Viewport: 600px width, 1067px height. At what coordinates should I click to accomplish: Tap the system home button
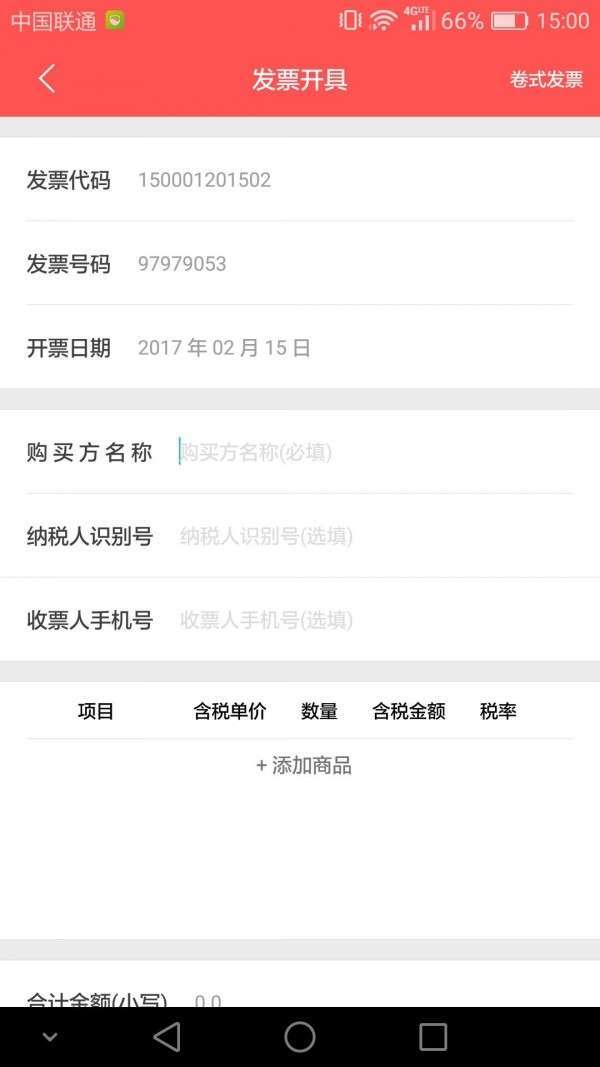300,1037
